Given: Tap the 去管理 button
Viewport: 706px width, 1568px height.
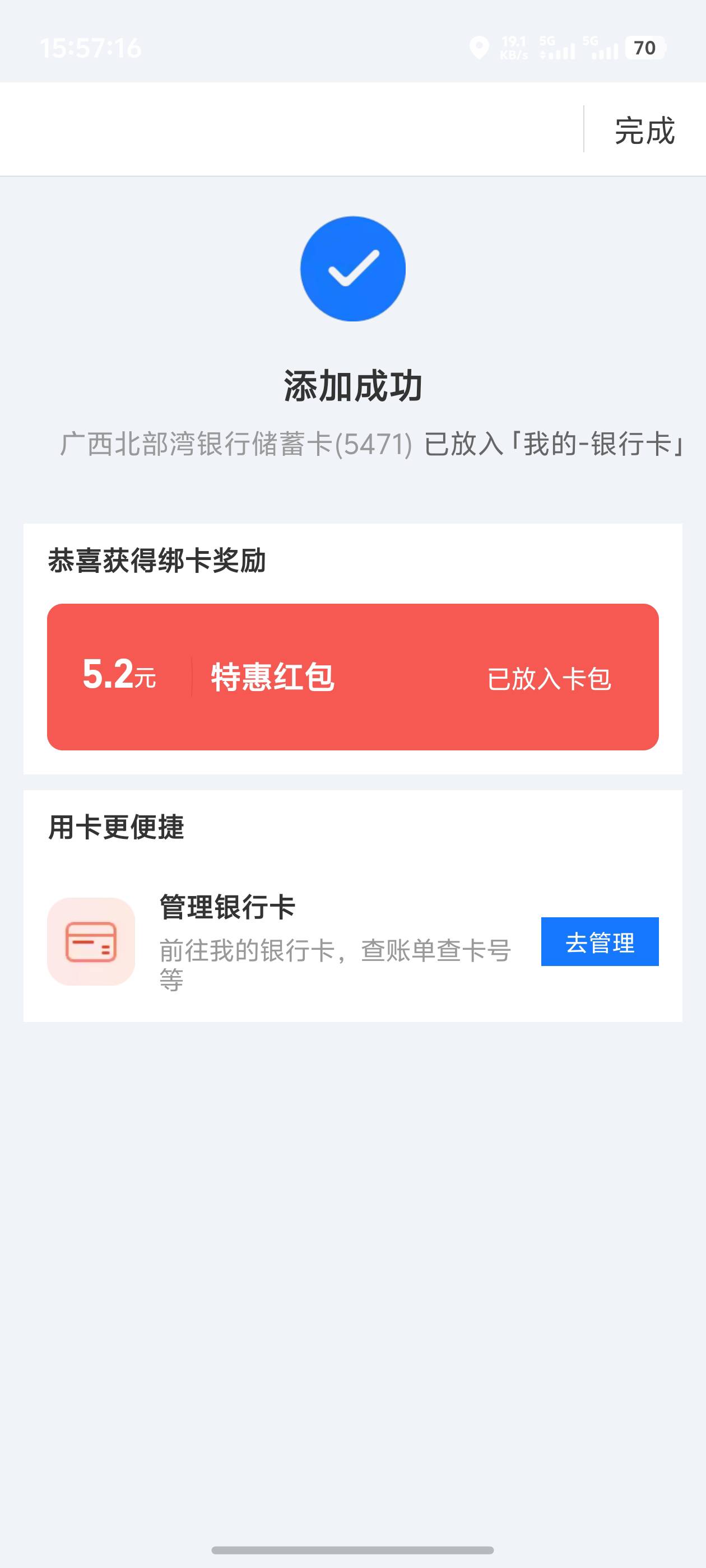Looking at the screenshot, I should click(x=600, y=942).
